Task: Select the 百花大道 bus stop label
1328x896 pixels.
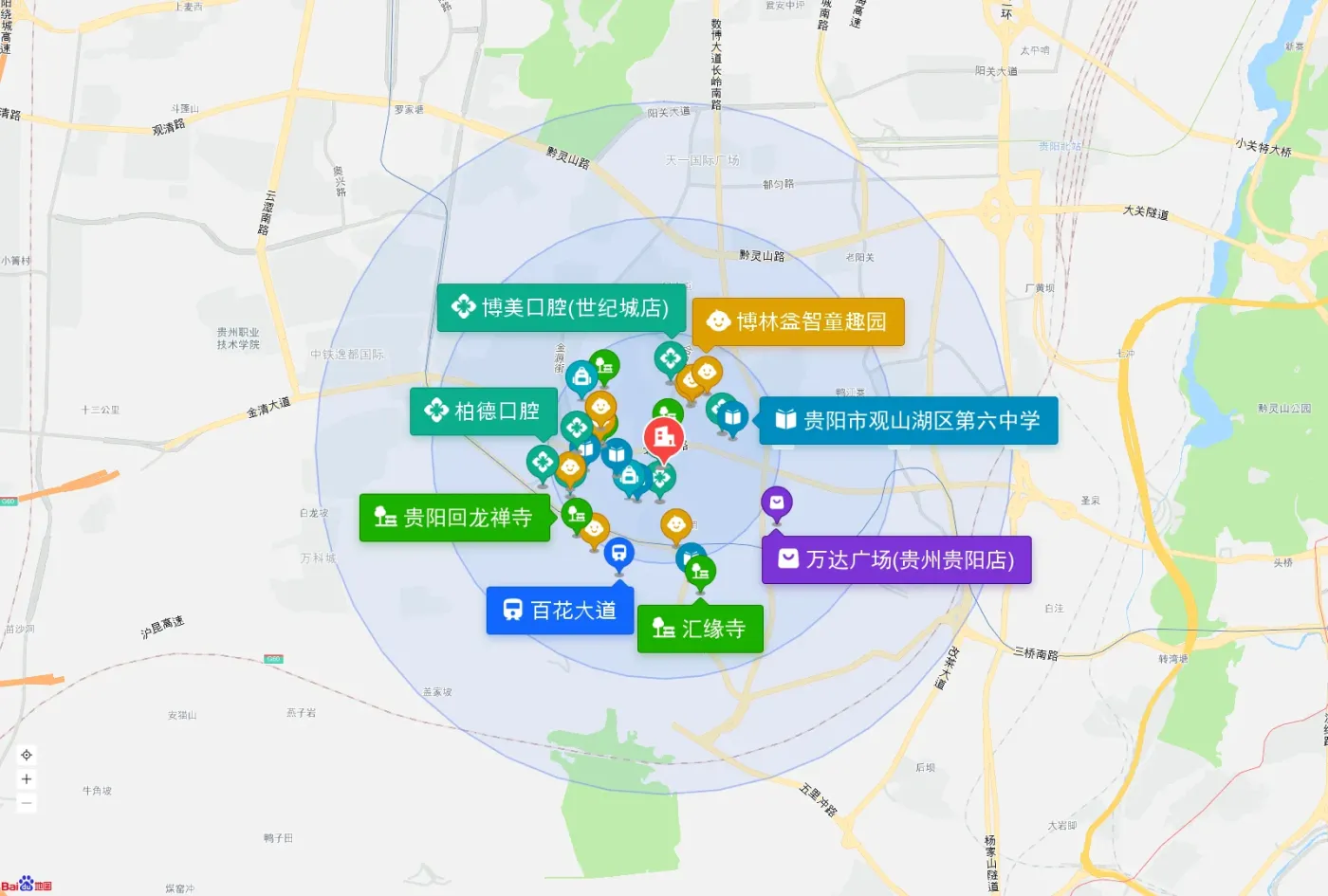Action: [560, 611]
